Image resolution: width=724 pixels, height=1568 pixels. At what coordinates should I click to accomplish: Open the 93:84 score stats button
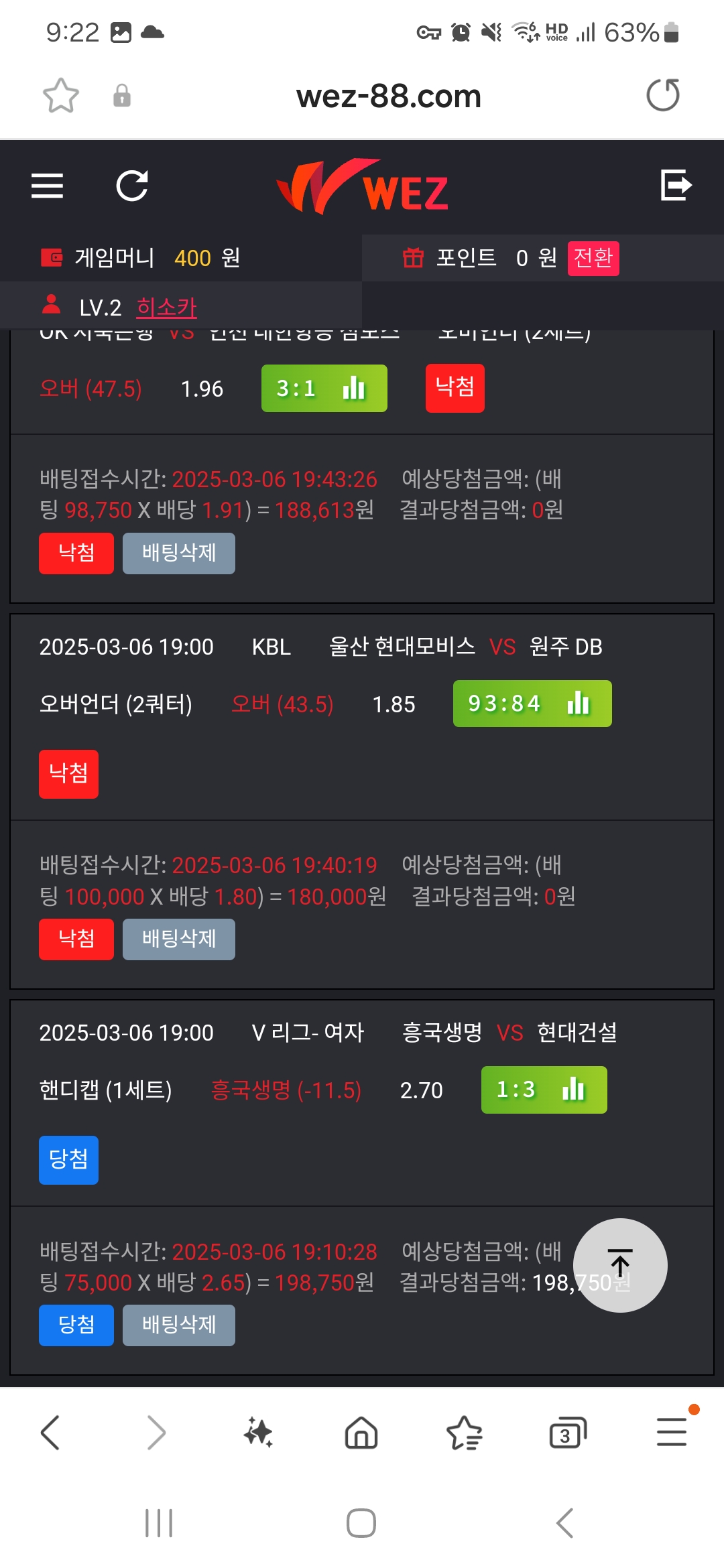pyautogui.click(x=532, y=704)
